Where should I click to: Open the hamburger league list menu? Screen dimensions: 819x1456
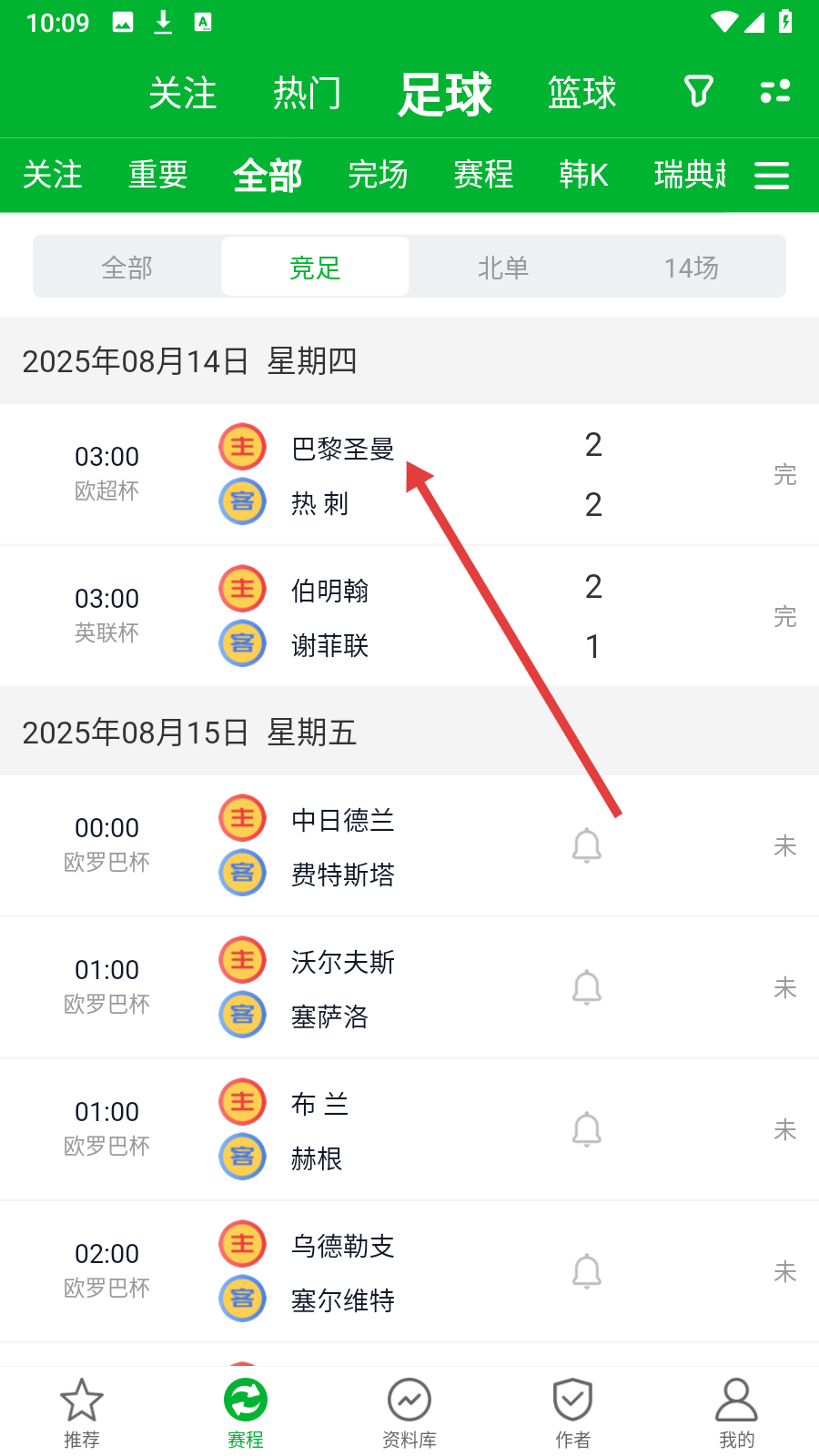772,176
